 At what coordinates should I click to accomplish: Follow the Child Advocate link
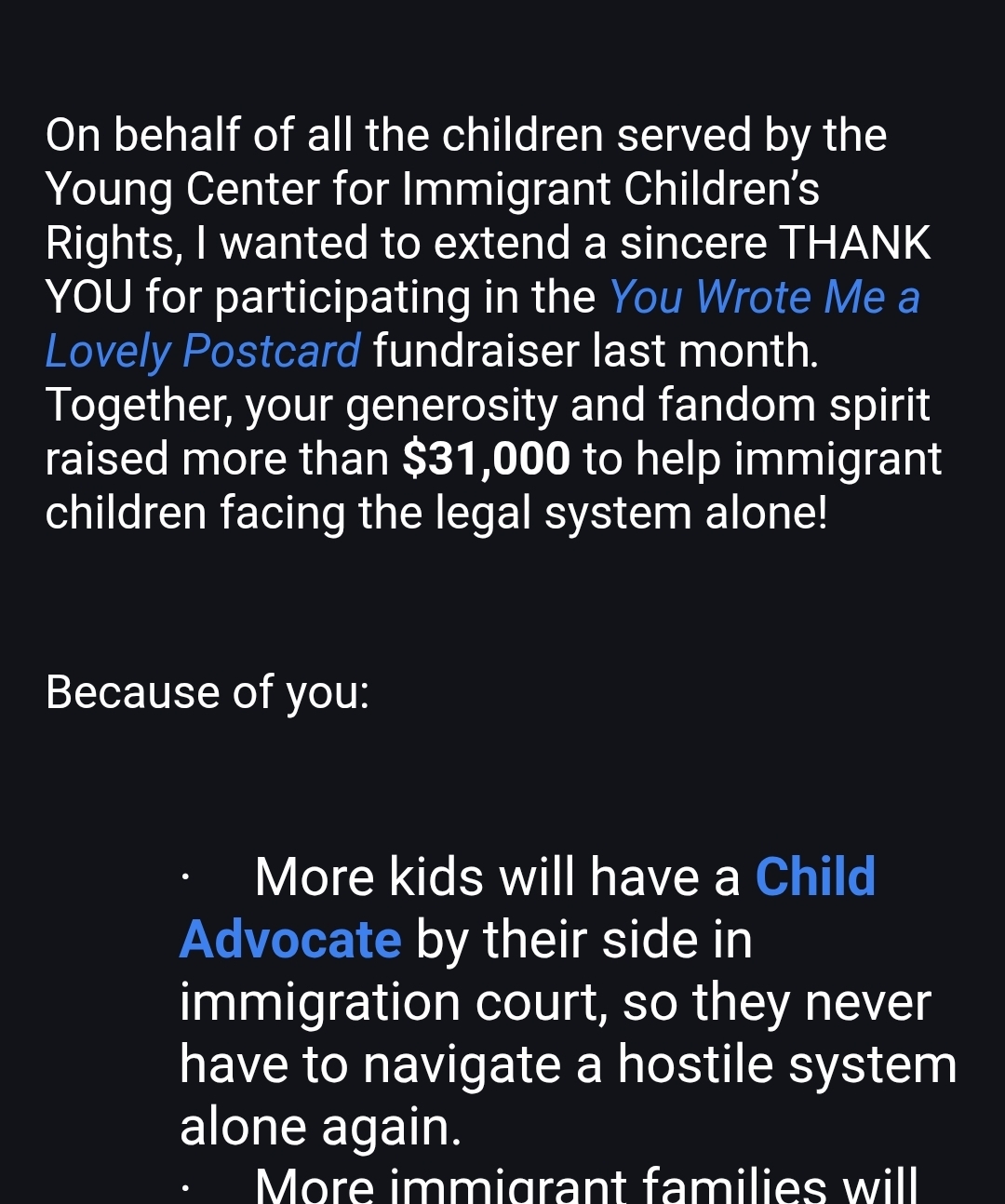click(x=814, y=876)
